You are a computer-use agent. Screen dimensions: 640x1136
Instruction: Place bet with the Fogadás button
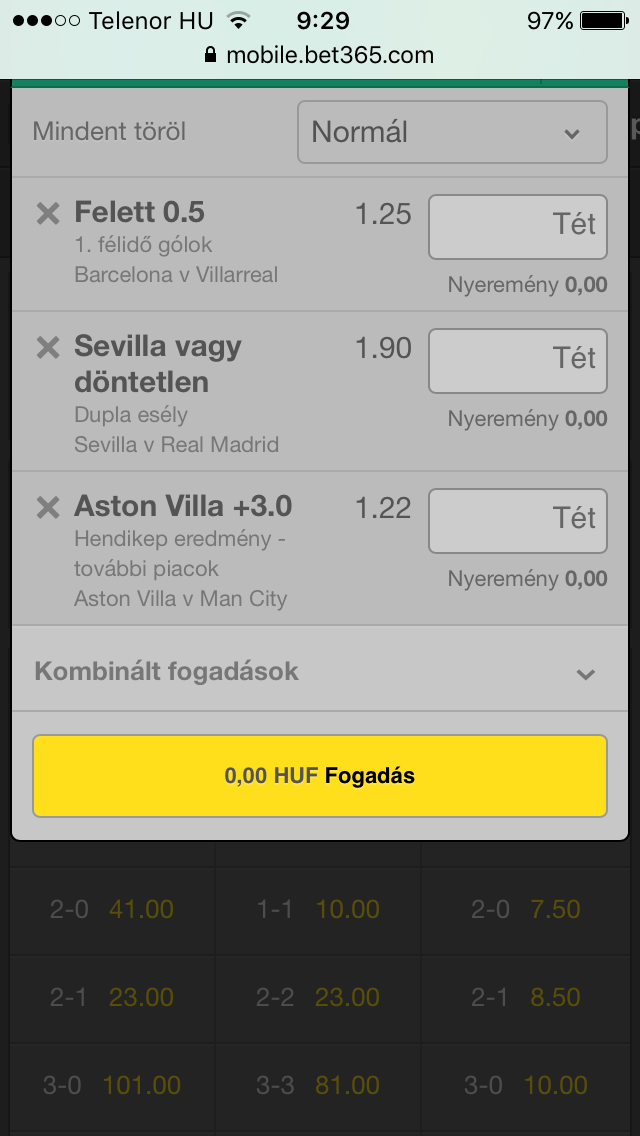[x=319, y=776]
